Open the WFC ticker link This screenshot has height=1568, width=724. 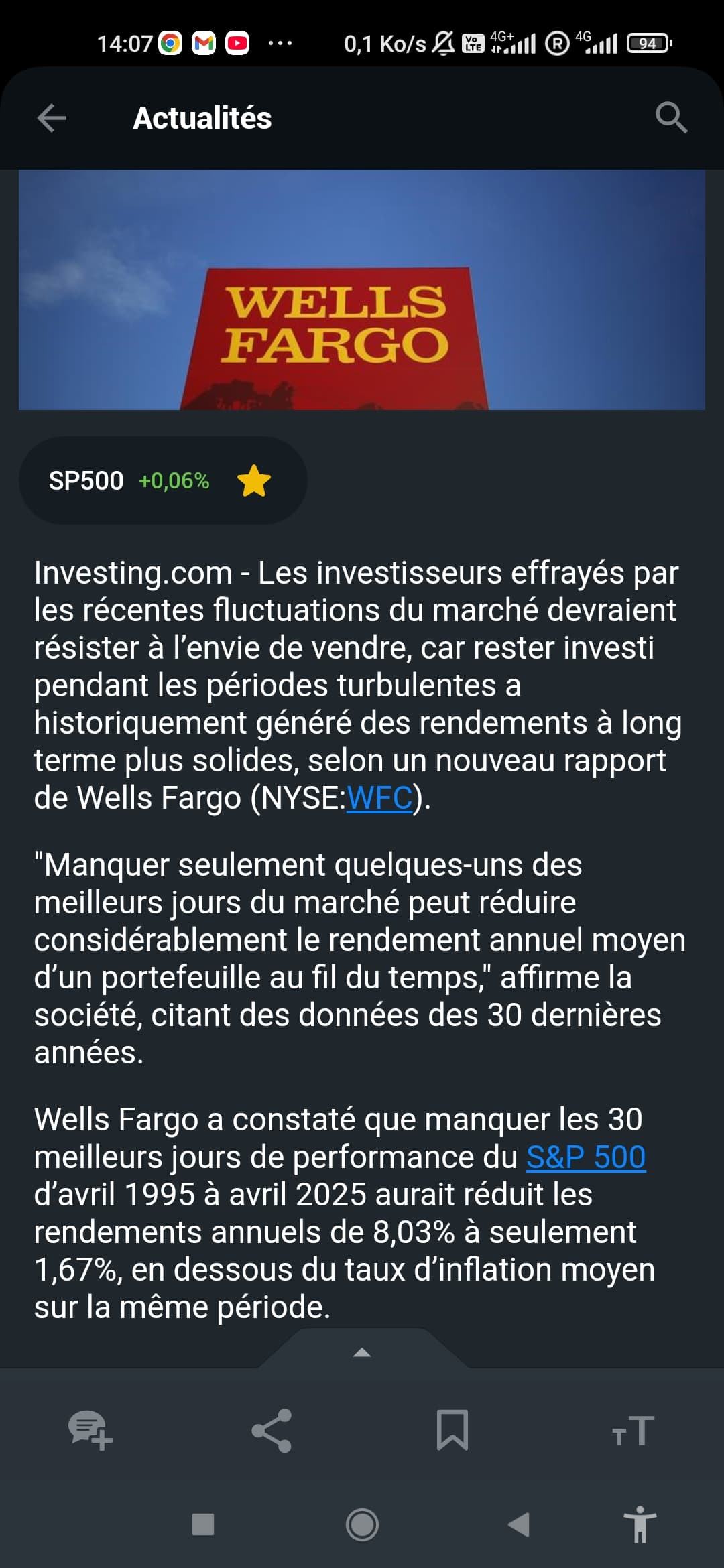[379, 797]
